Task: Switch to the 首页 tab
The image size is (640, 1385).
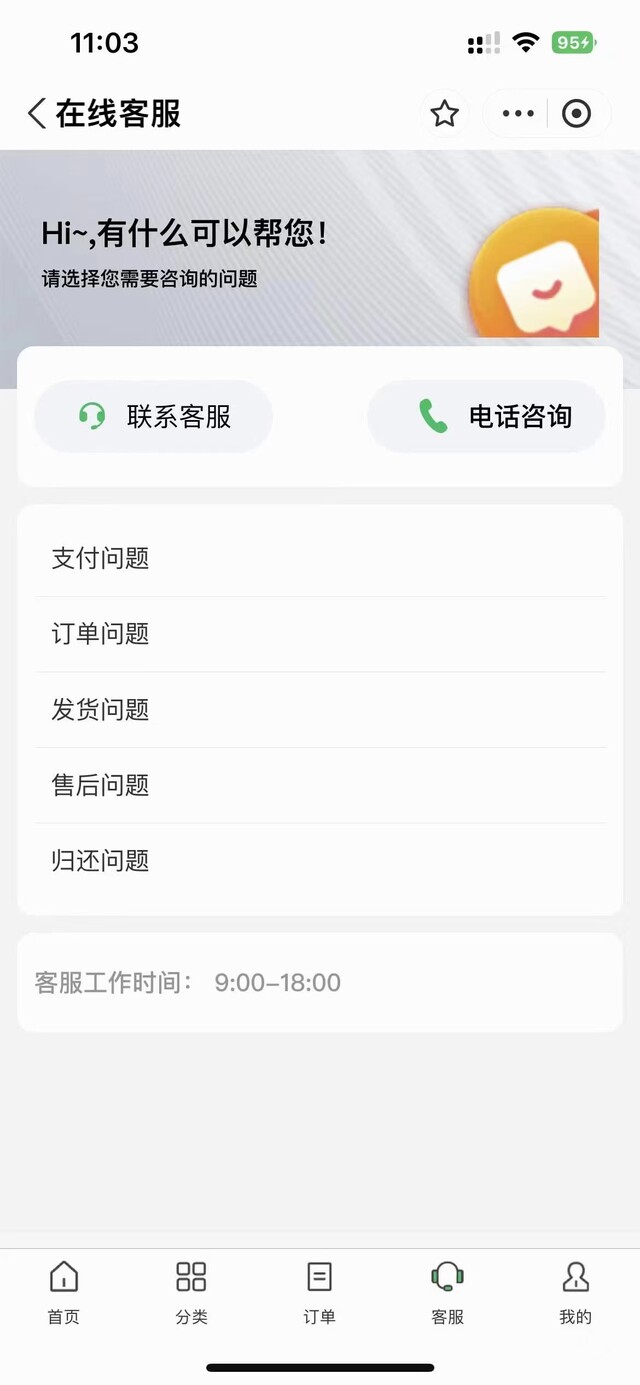Action: tap(63, 1291)
